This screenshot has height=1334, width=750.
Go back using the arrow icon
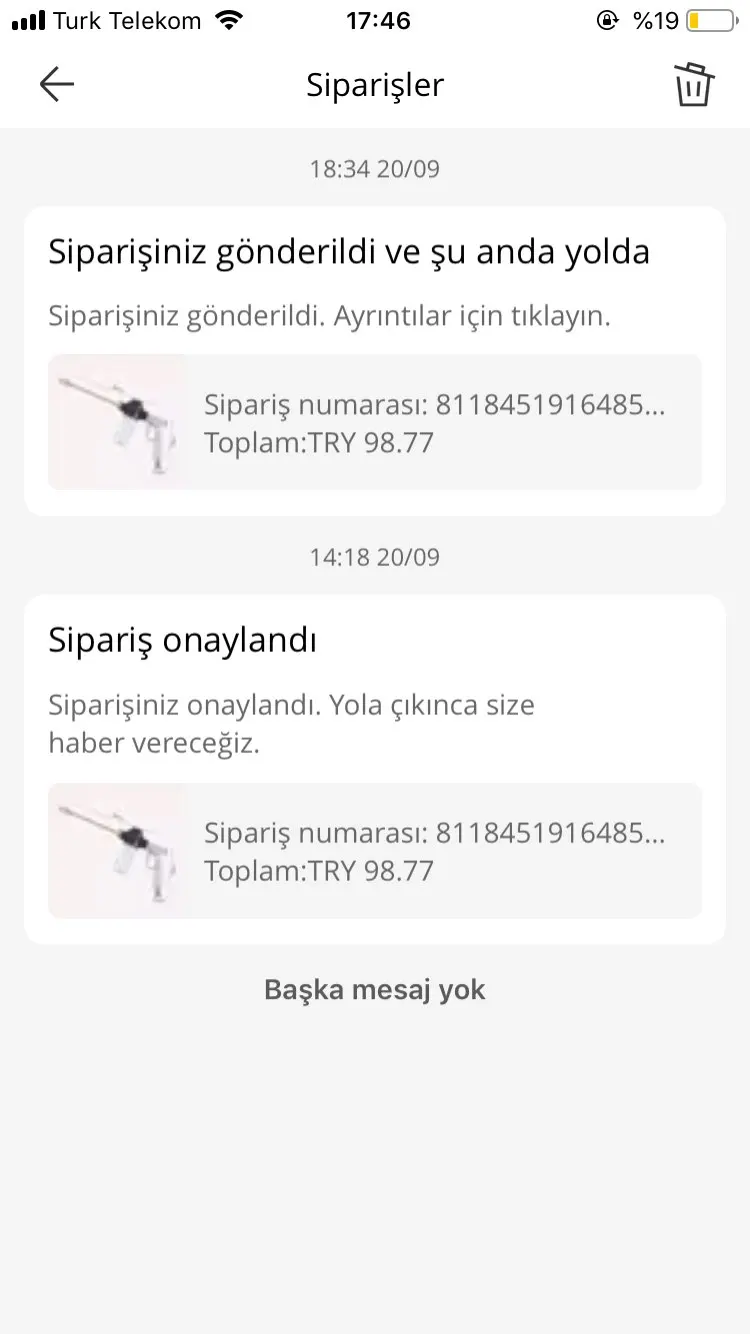pyautogui.click(x=57, y=85)
